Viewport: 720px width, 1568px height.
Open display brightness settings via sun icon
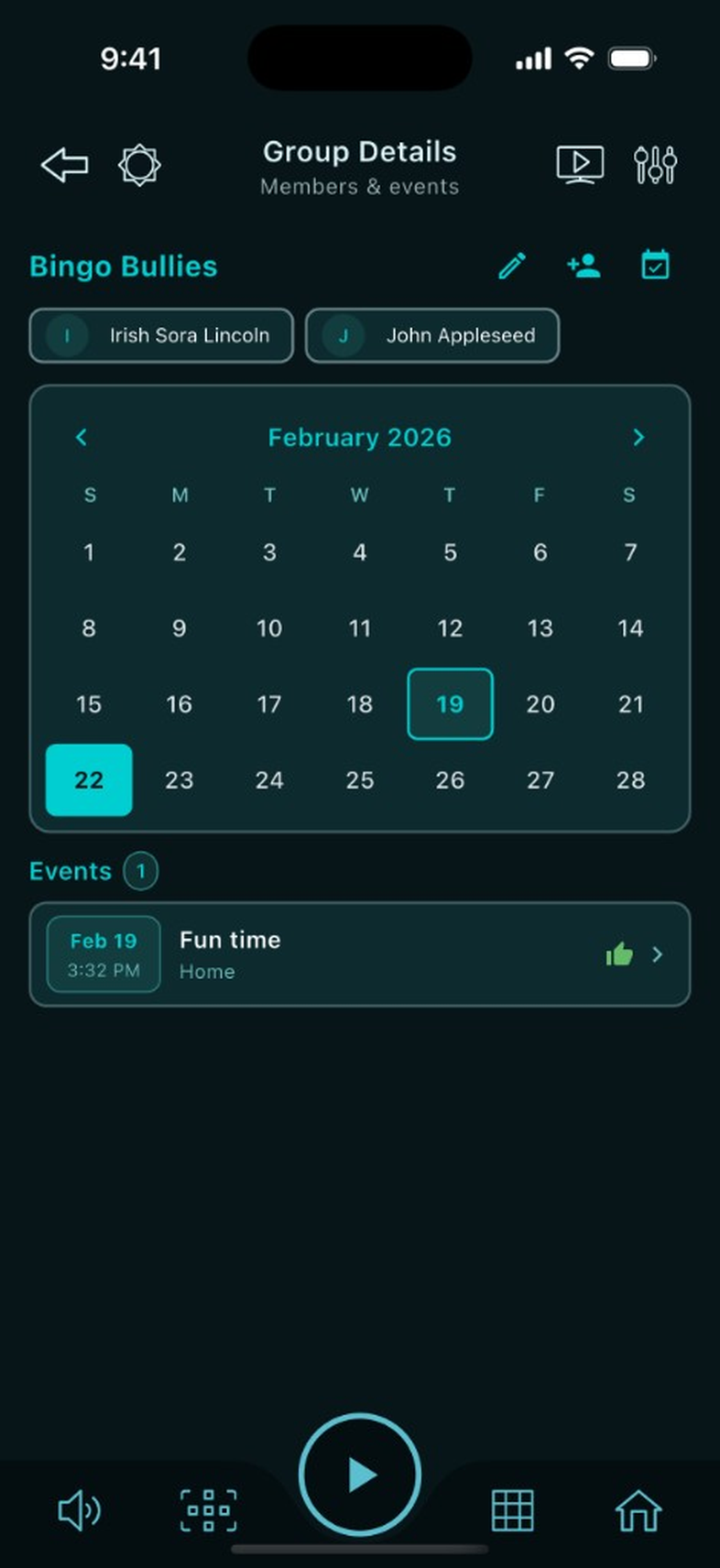point(137,165)
